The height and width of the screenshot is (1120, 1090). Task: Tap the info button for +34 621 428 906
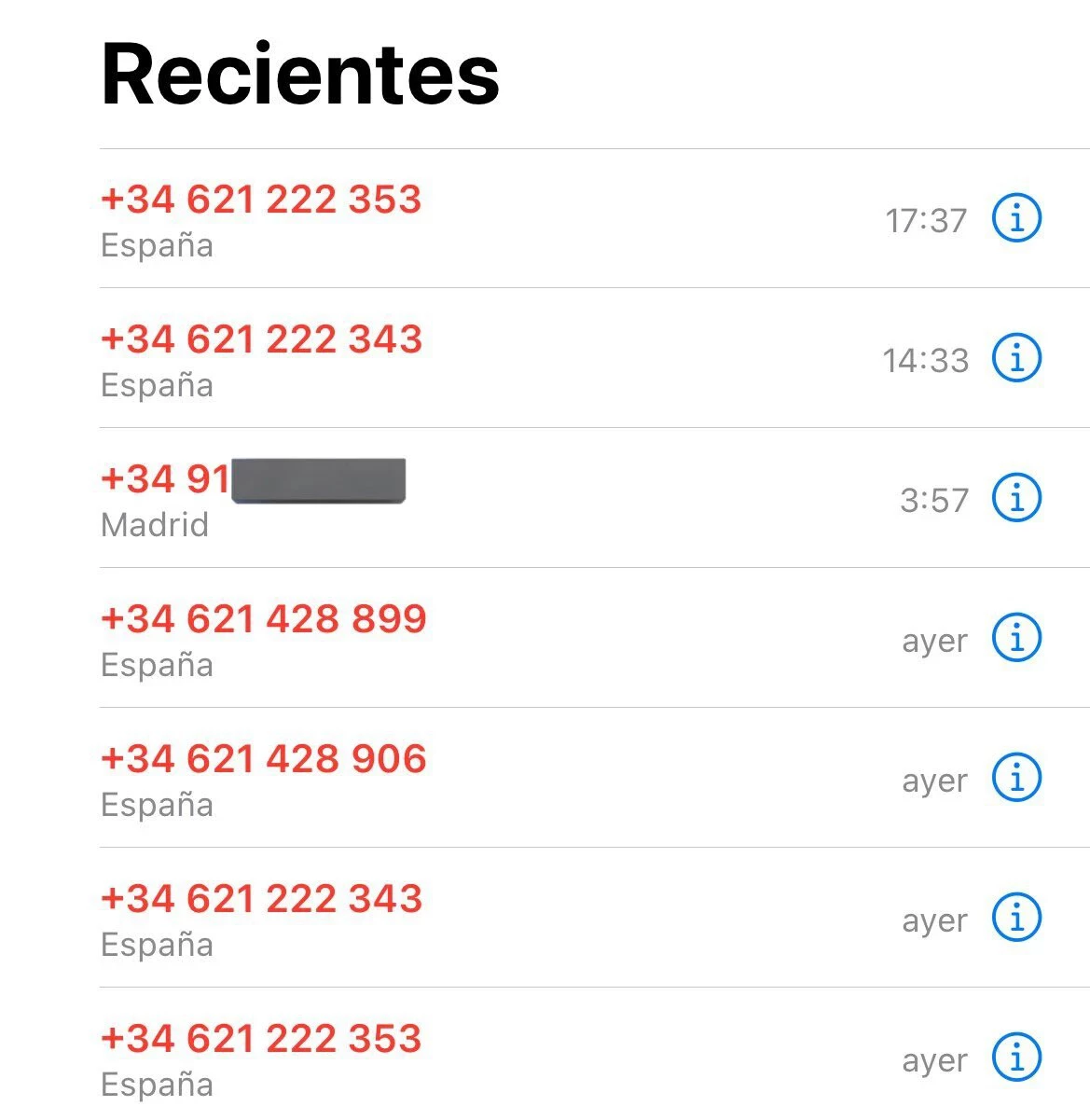point(1015,779)
